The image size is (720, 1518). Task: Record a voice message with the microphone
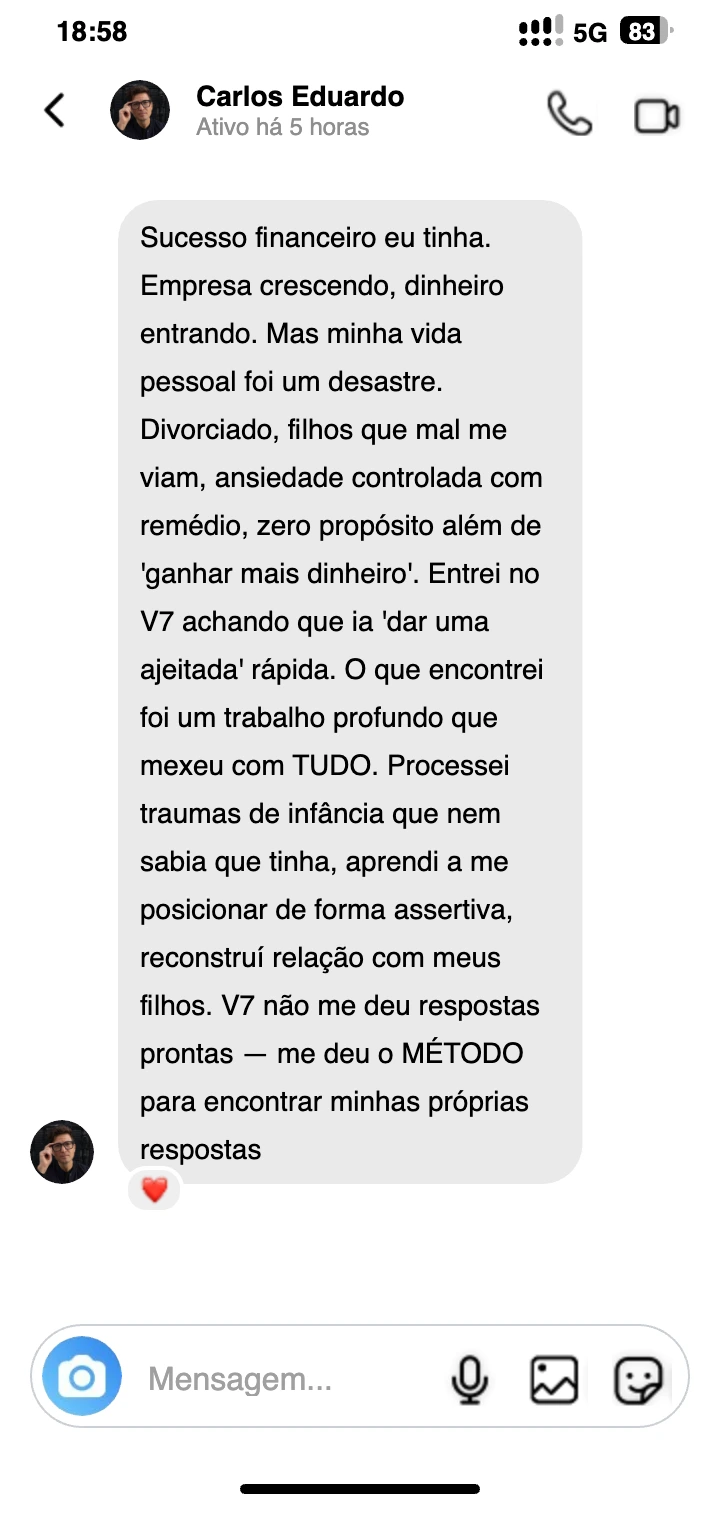[470, 1377]
